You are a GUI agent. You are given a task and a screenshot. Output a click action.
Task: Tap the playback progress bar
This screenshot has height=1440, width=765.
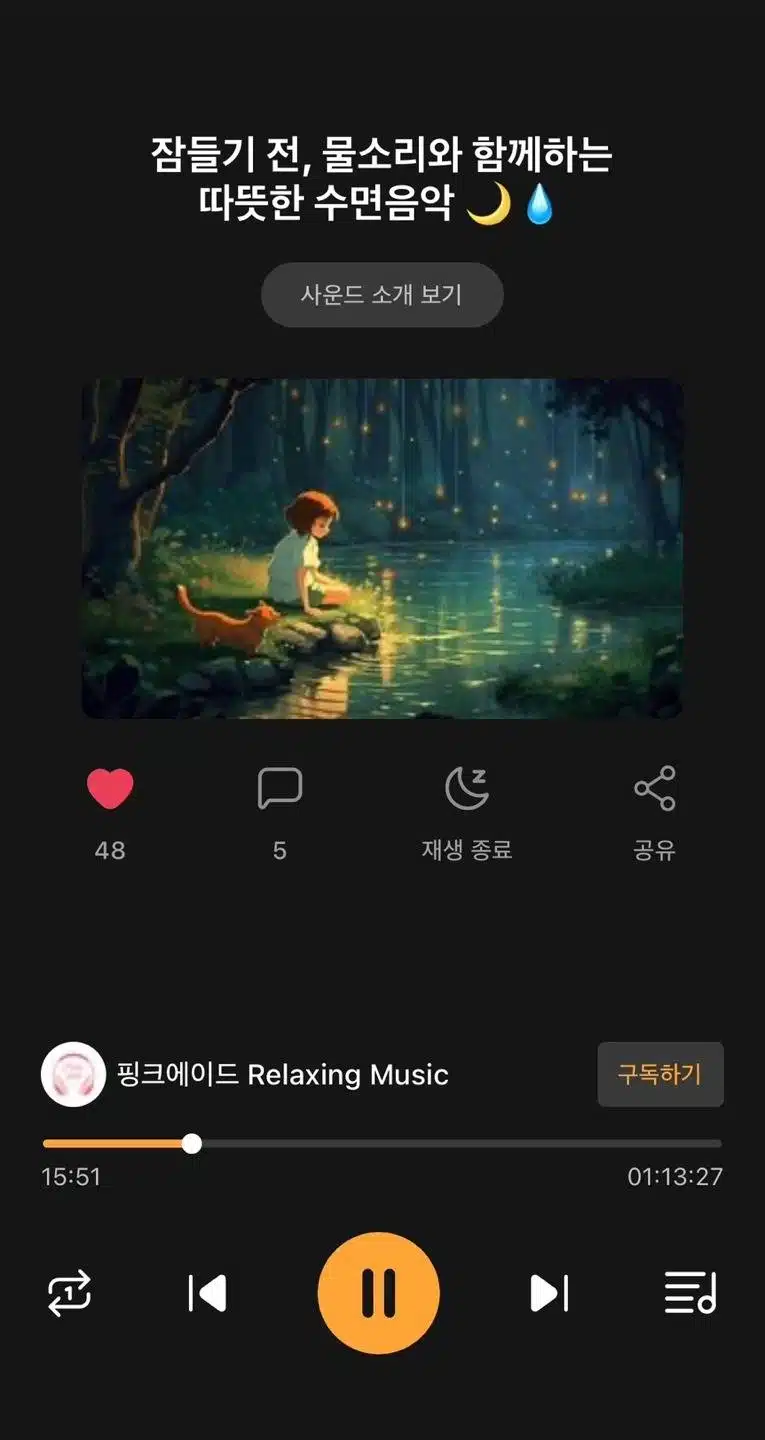click(382, 1143)
